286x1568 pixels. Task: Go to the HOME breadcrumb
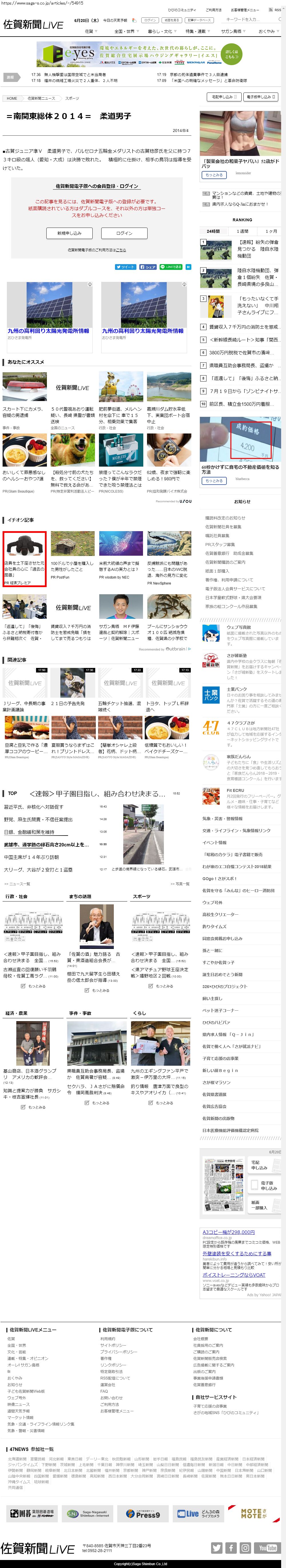click(x=12, y=98)
